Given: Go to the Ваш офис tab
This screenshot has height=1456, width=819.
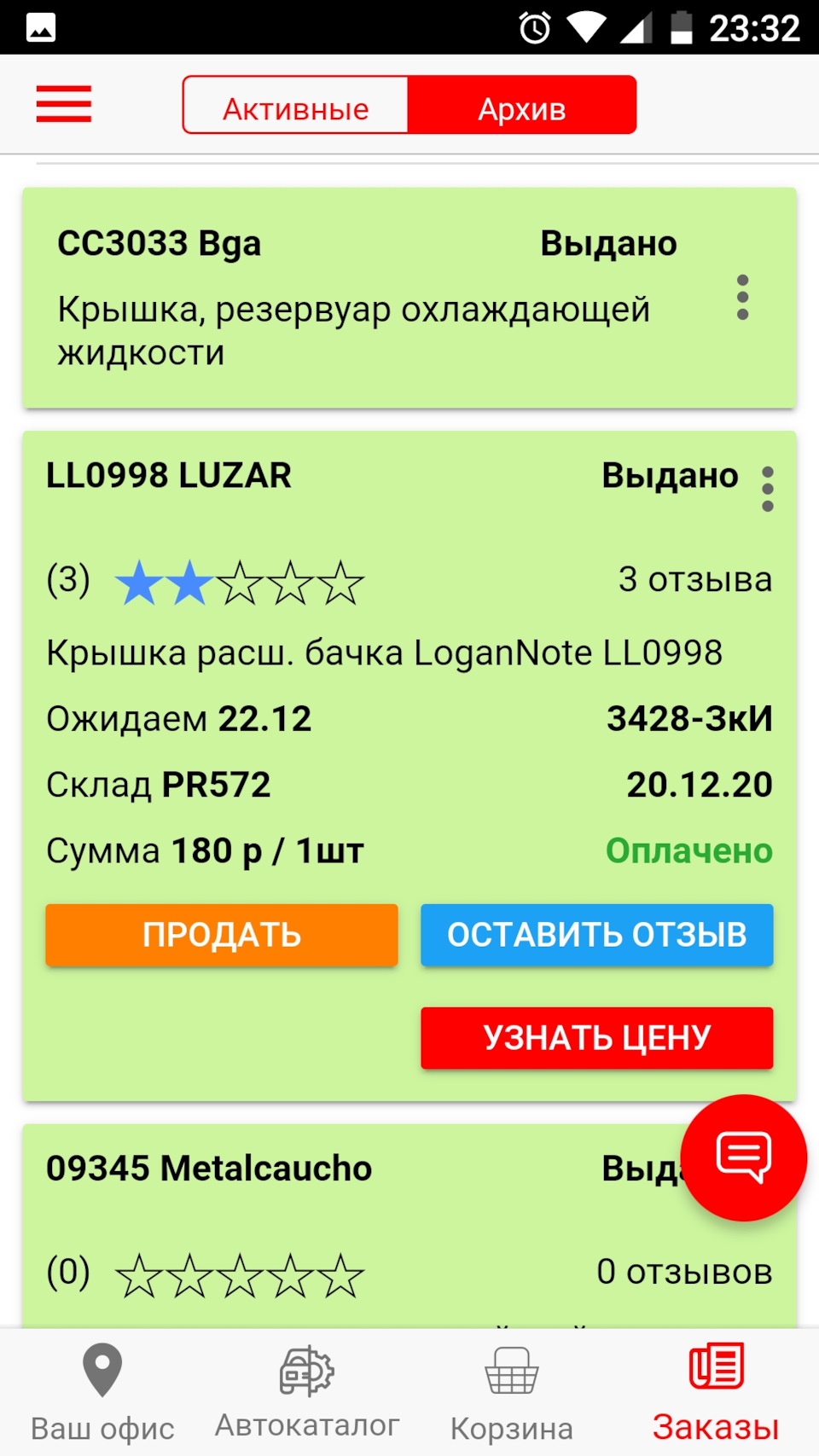Looking at the screenshot, I should (102, 1392).
